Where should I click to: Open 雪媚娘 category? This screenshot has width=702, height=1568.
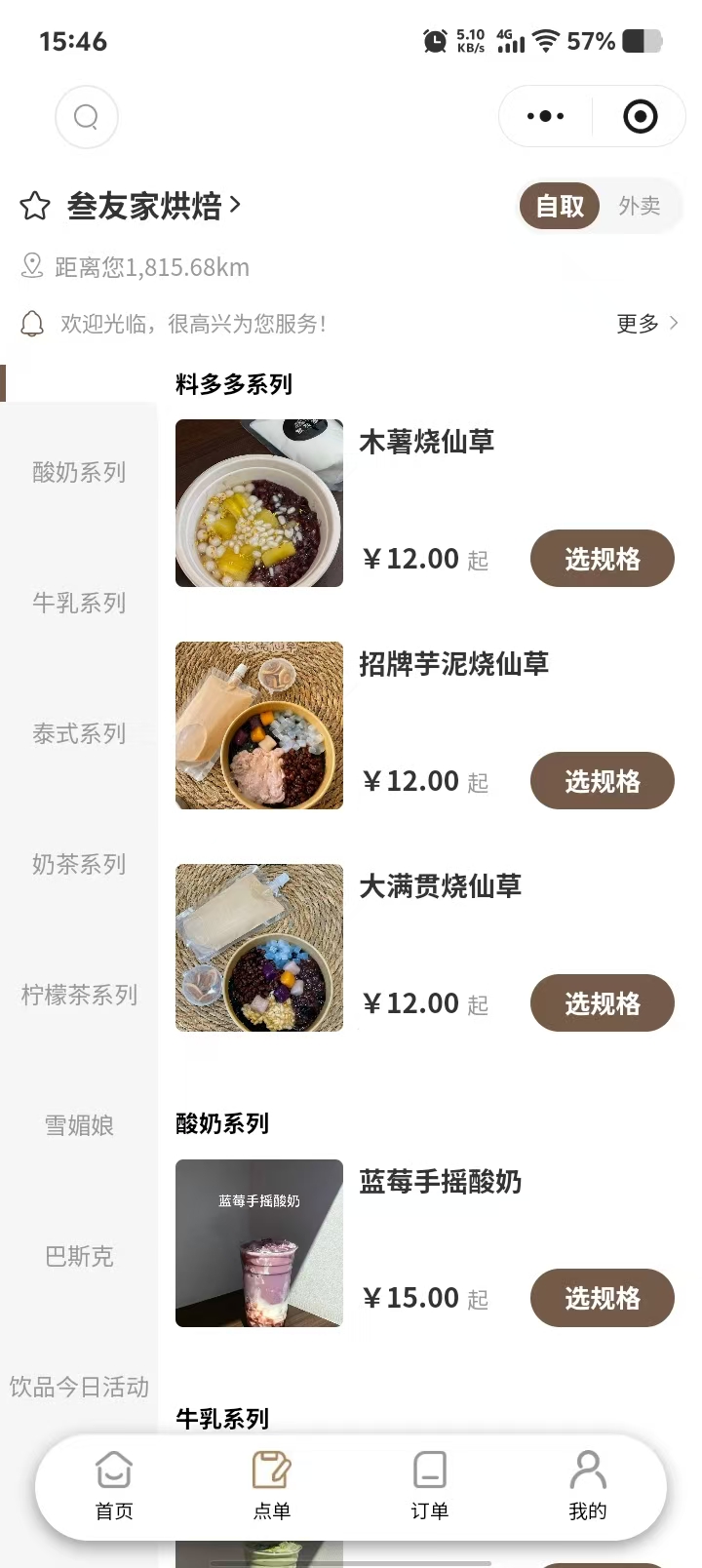coord(79,1125)
